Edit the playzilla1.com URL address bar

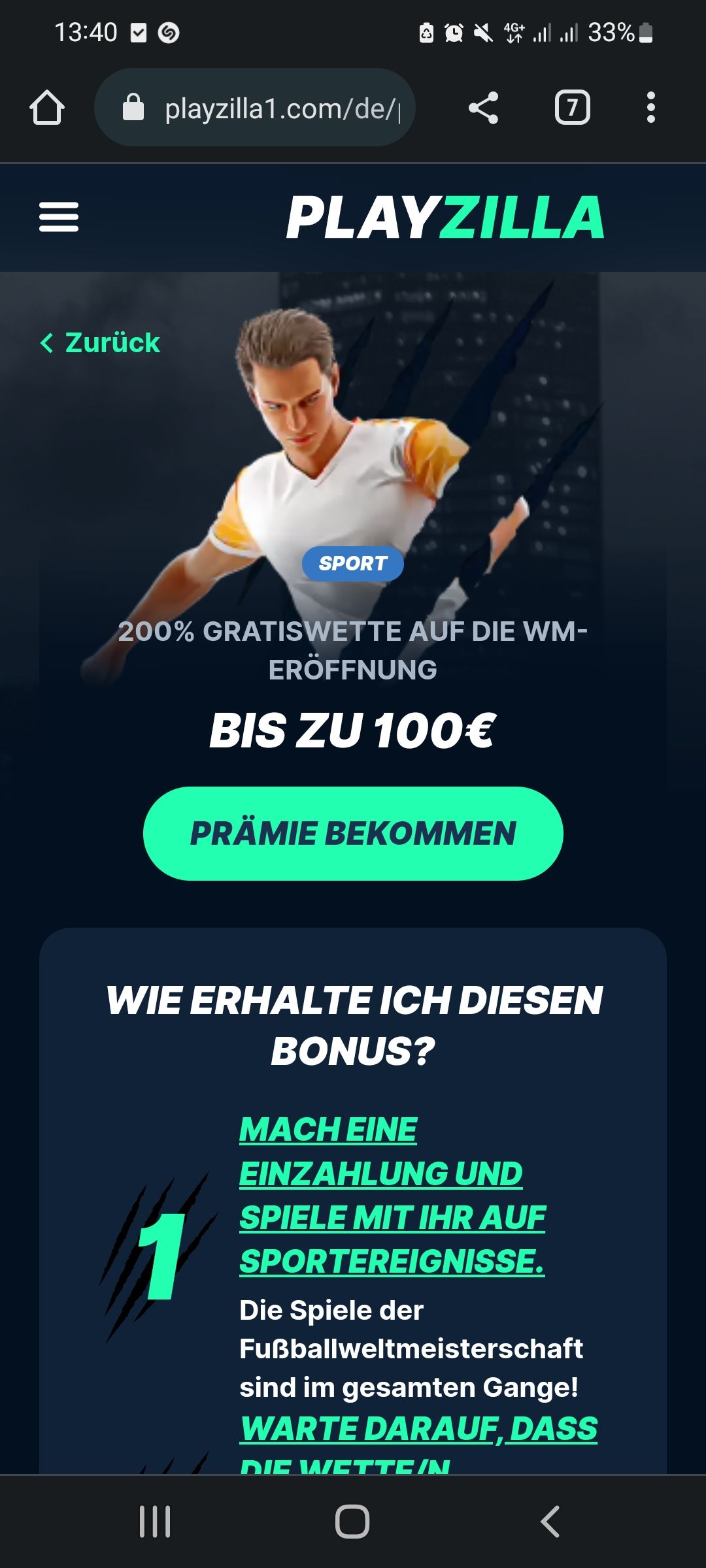[x=281, y=108]
